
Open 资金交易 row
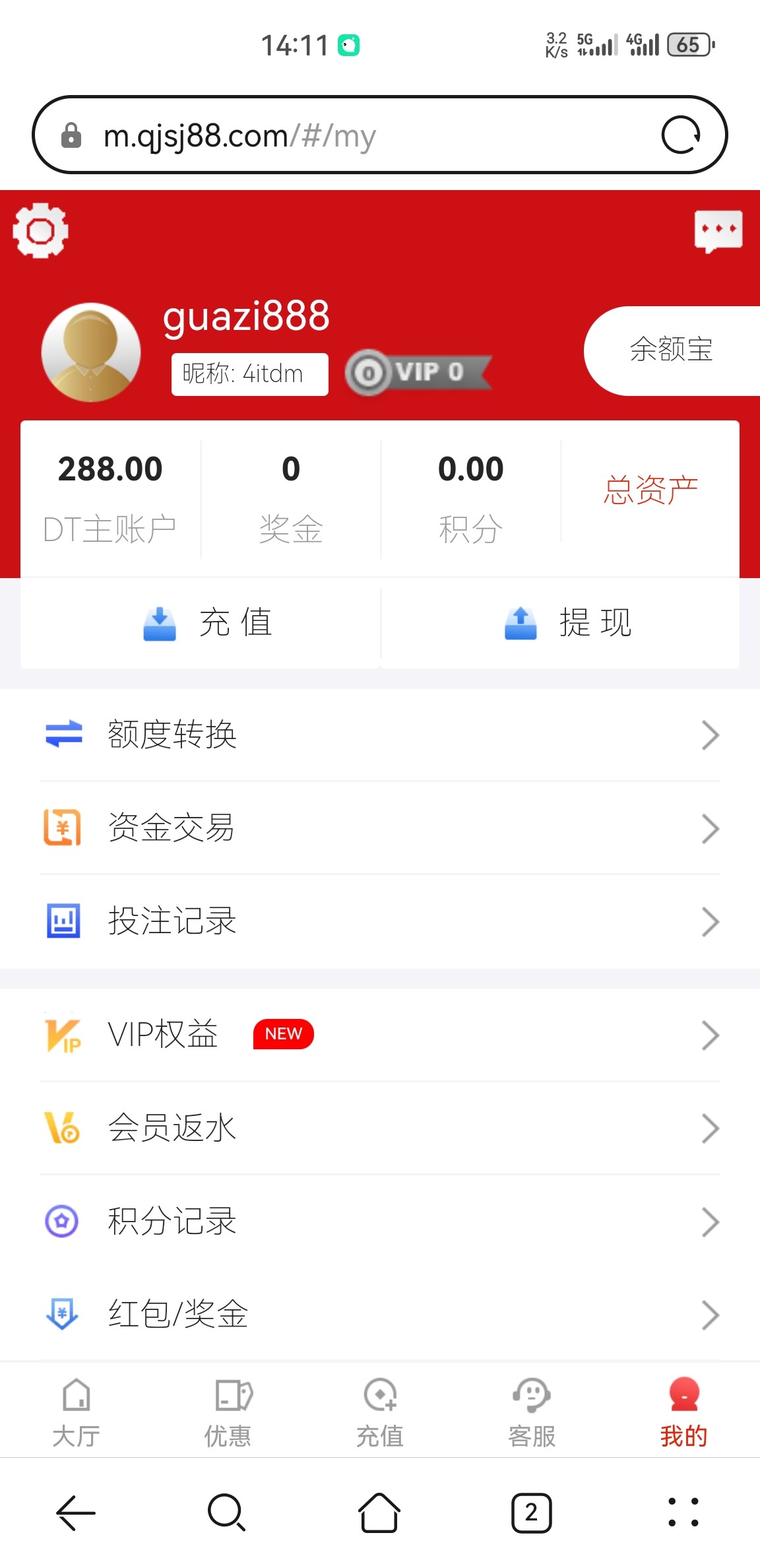coord(380,828)
